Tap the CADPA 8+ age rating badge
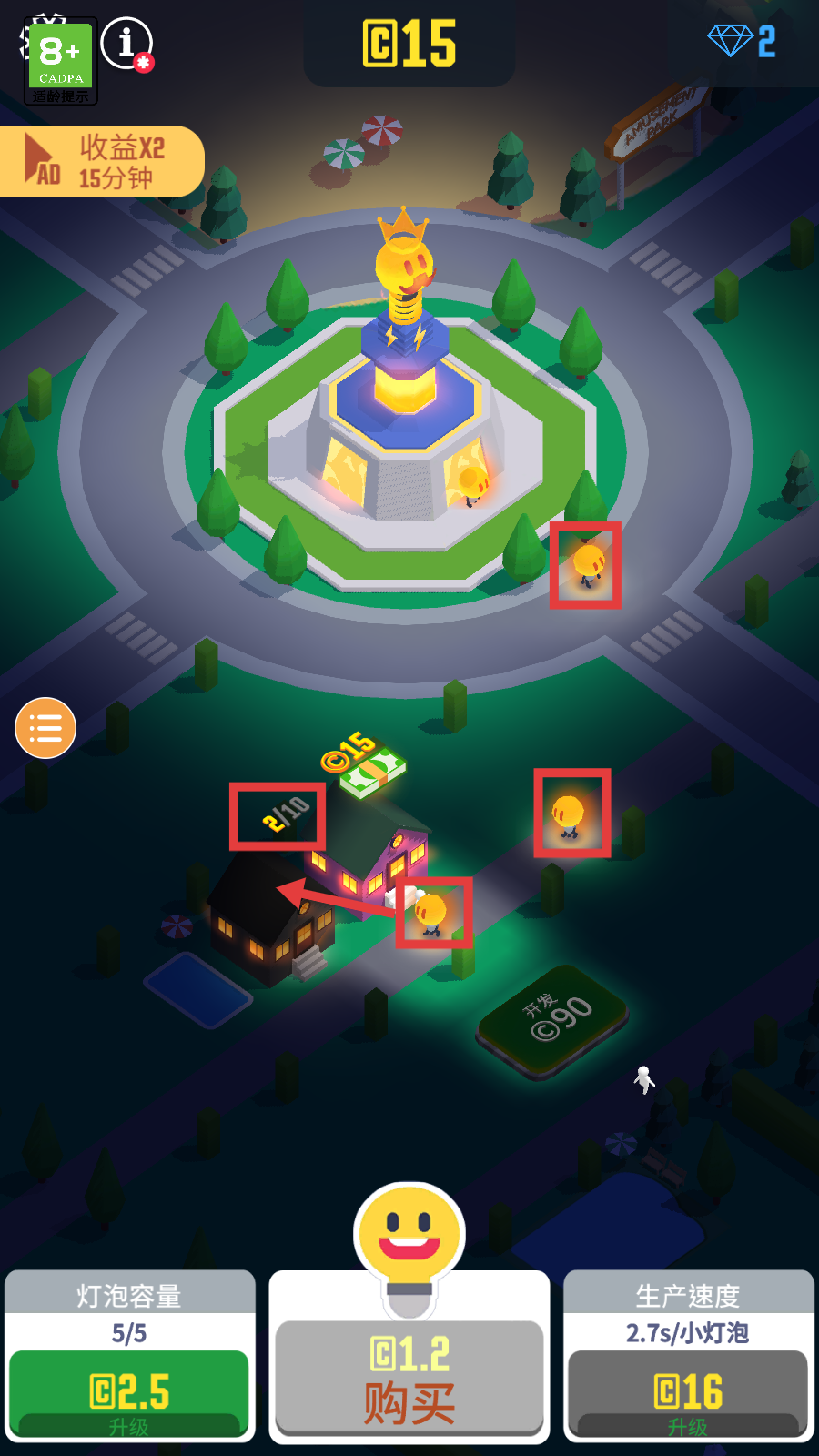 61,61
